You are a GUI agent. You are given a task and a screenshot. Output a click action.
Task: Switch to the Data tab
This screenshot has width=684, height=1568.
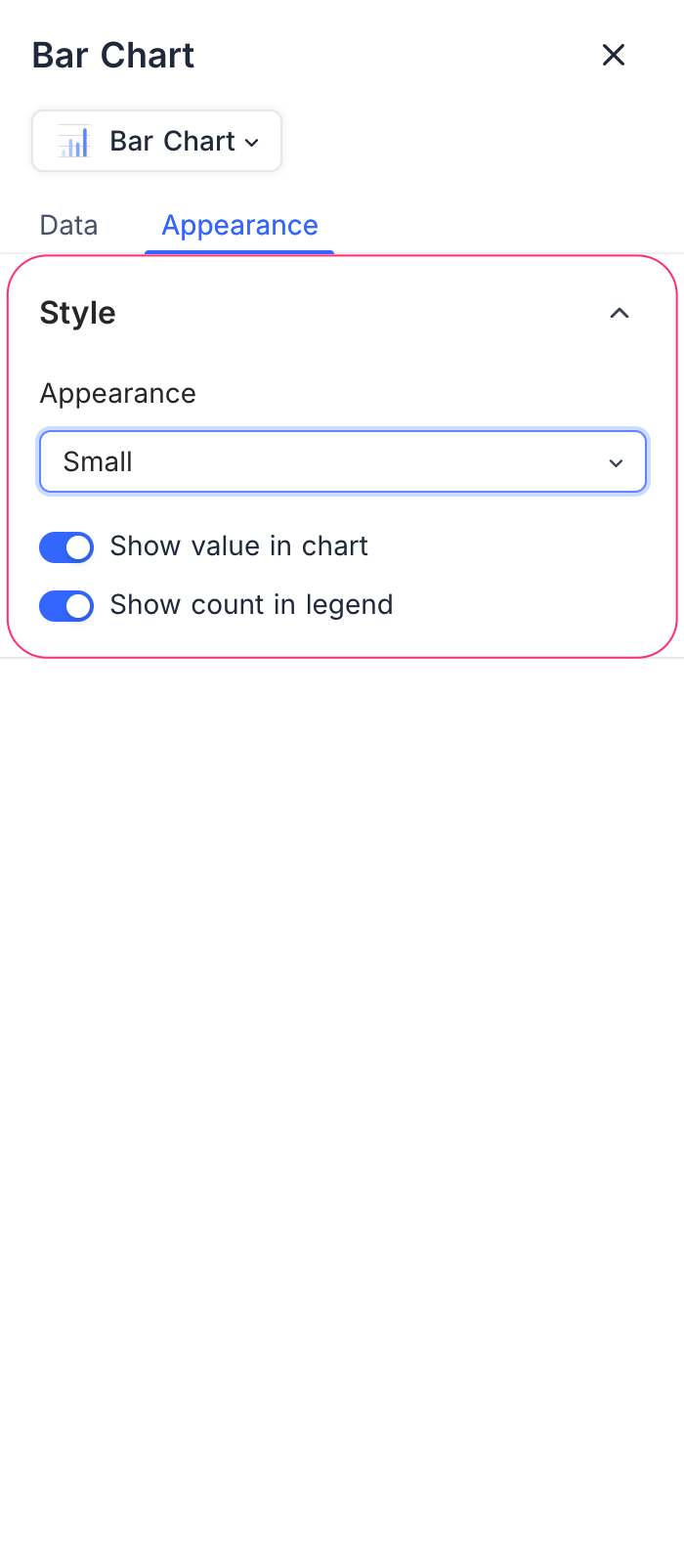[x=68, y=226]
